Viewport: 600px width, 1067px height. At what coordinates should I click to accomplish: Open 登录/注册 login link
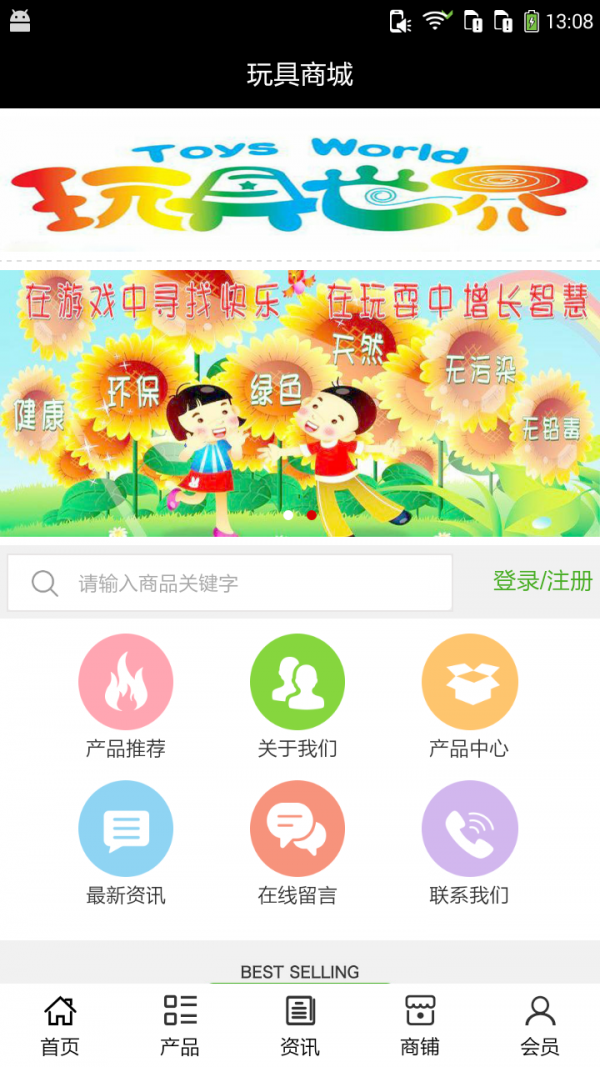(x=542, y=581)
